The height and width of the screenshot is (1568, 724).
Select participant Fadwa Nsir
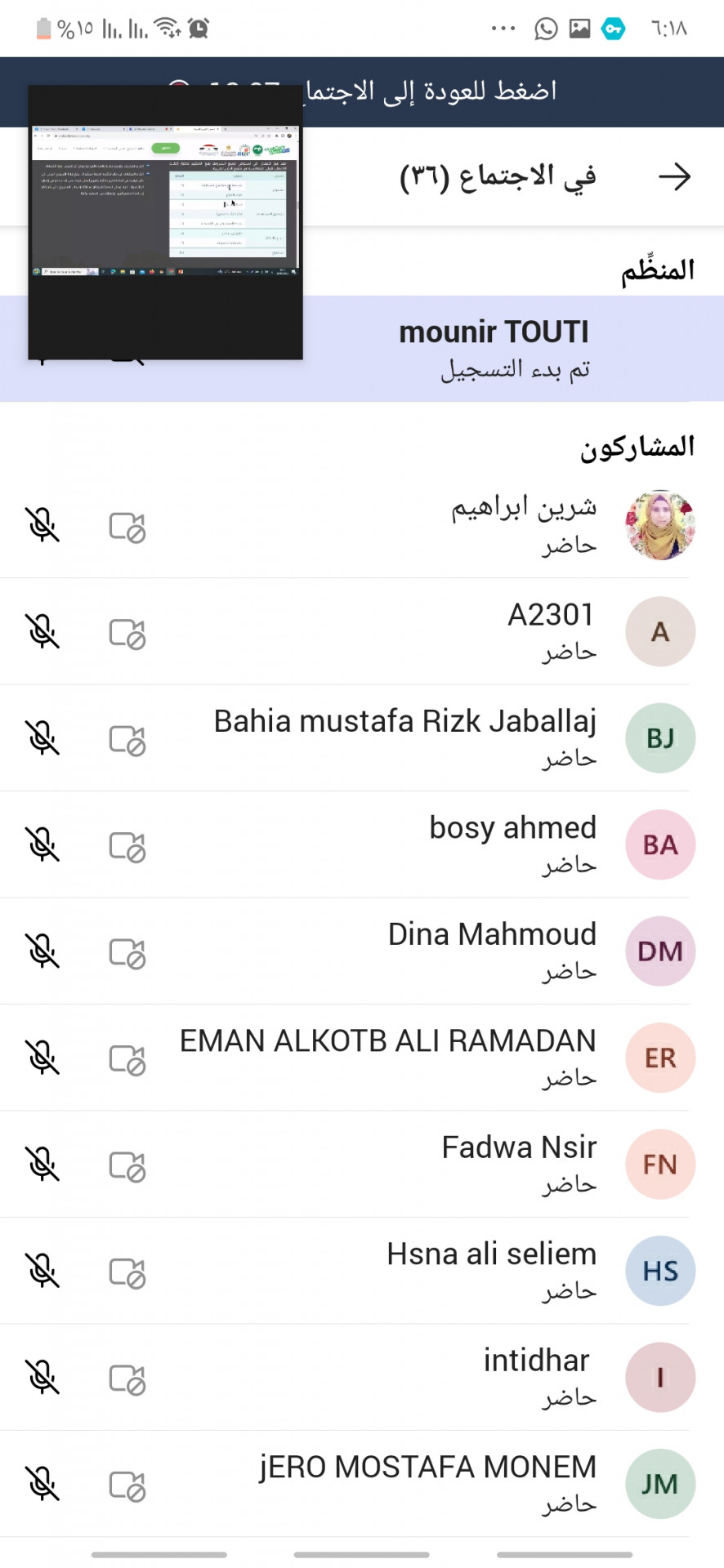pyautogui.click(x=362, y=1165)
